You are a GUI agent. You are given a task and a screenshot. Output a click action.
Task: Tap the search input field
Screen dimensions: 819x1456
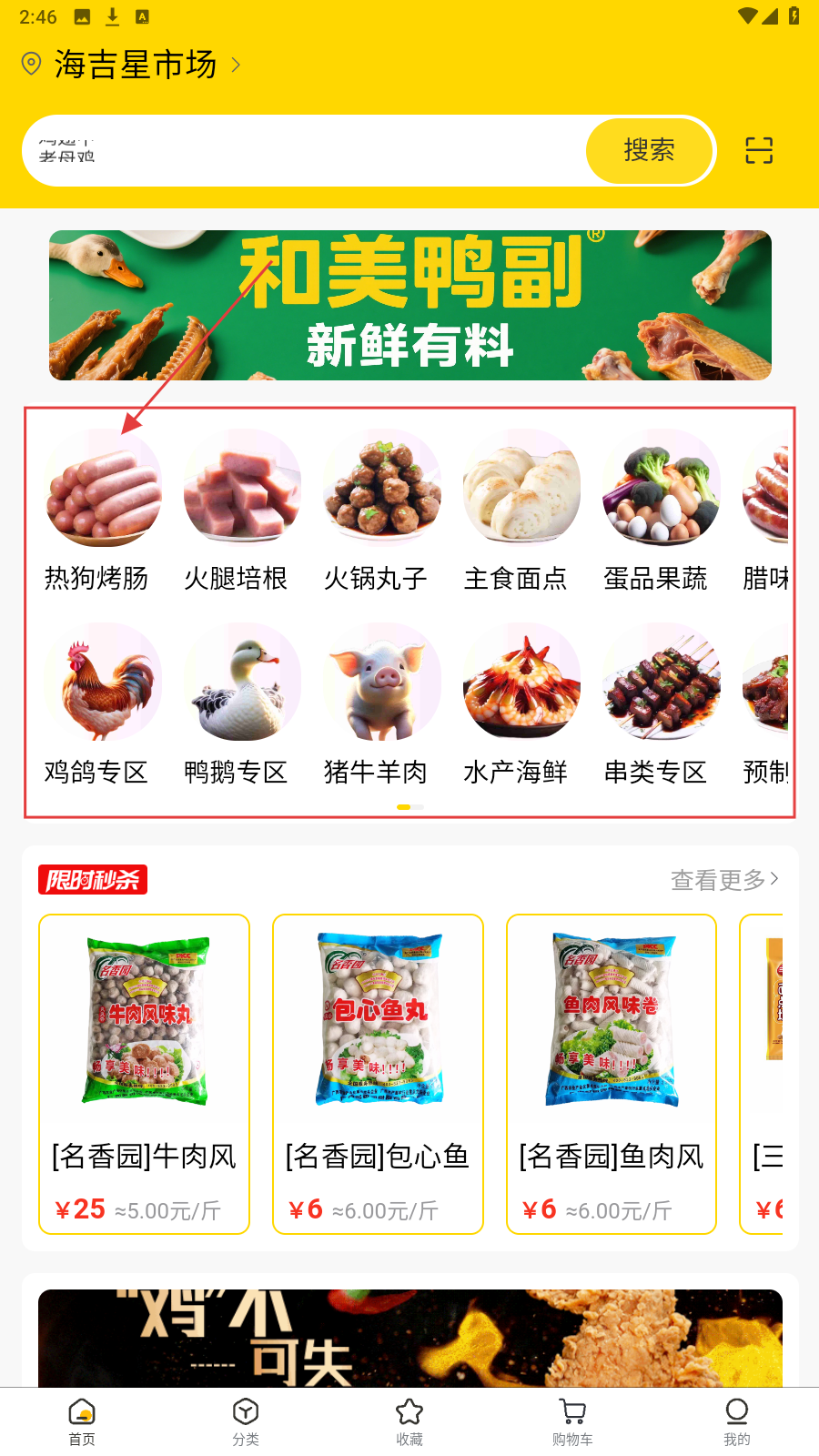click(300, 150)
